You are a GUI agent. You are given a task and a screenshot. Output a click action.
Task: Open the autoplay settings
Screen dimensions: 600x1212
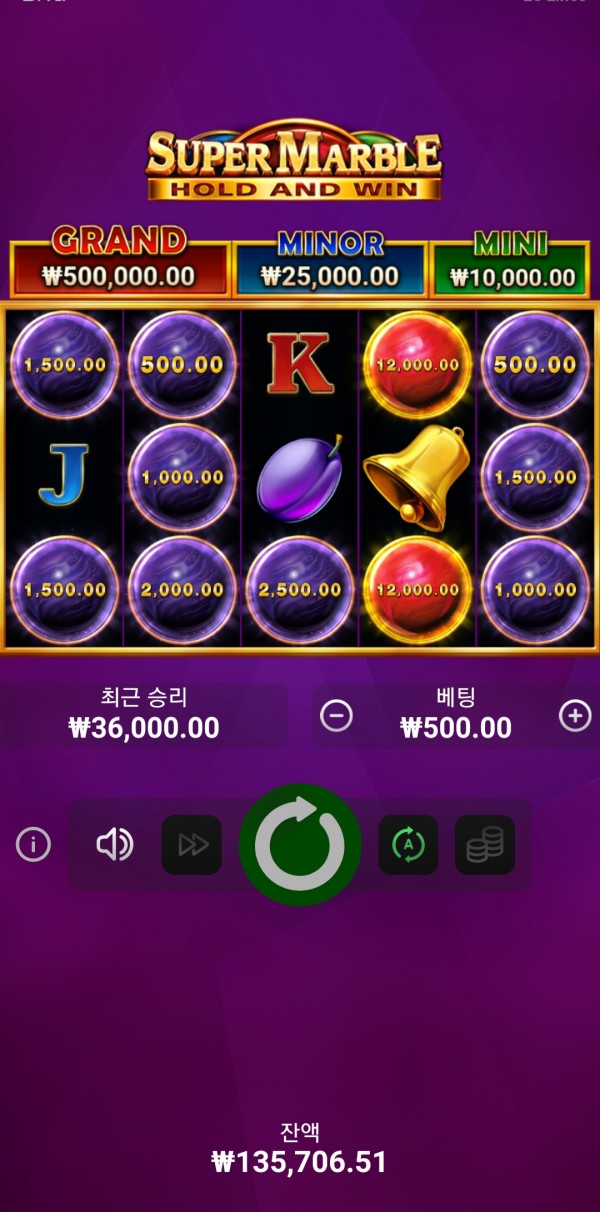408,845
